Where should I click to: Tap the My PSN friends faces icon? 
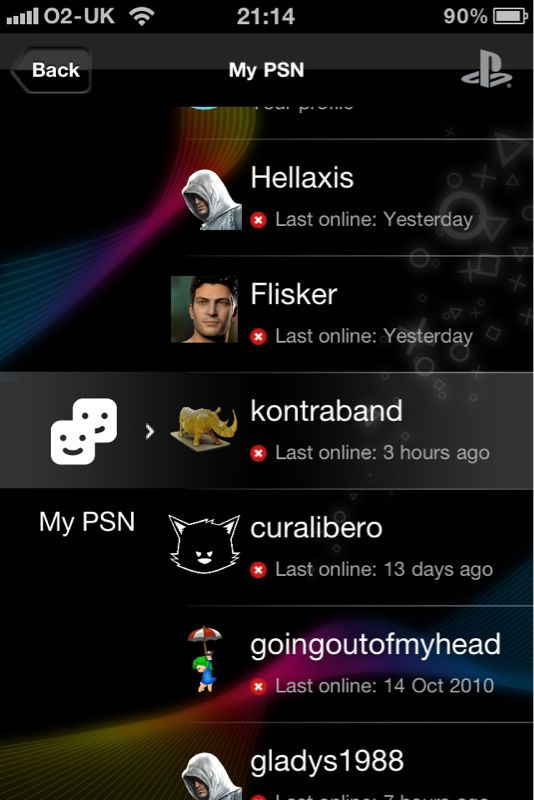[x=84, y=431]
